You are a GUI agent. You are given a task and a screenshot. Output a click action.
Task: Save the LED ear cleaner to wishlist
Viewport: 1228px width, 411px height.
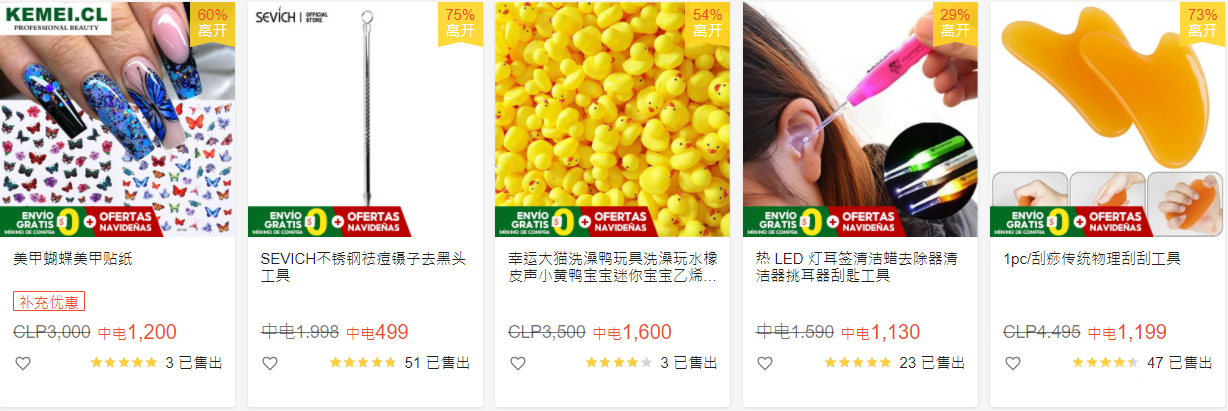(x=765, y=363)
